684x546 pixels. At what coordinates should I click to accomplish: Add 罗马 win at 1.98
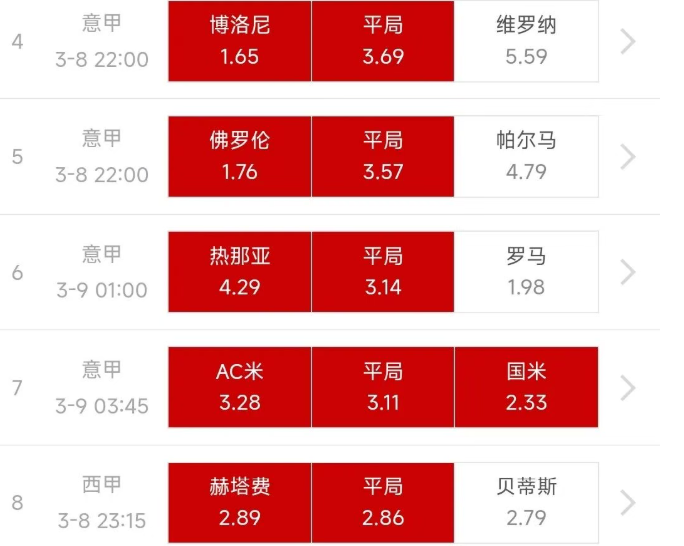click(526, 272)
